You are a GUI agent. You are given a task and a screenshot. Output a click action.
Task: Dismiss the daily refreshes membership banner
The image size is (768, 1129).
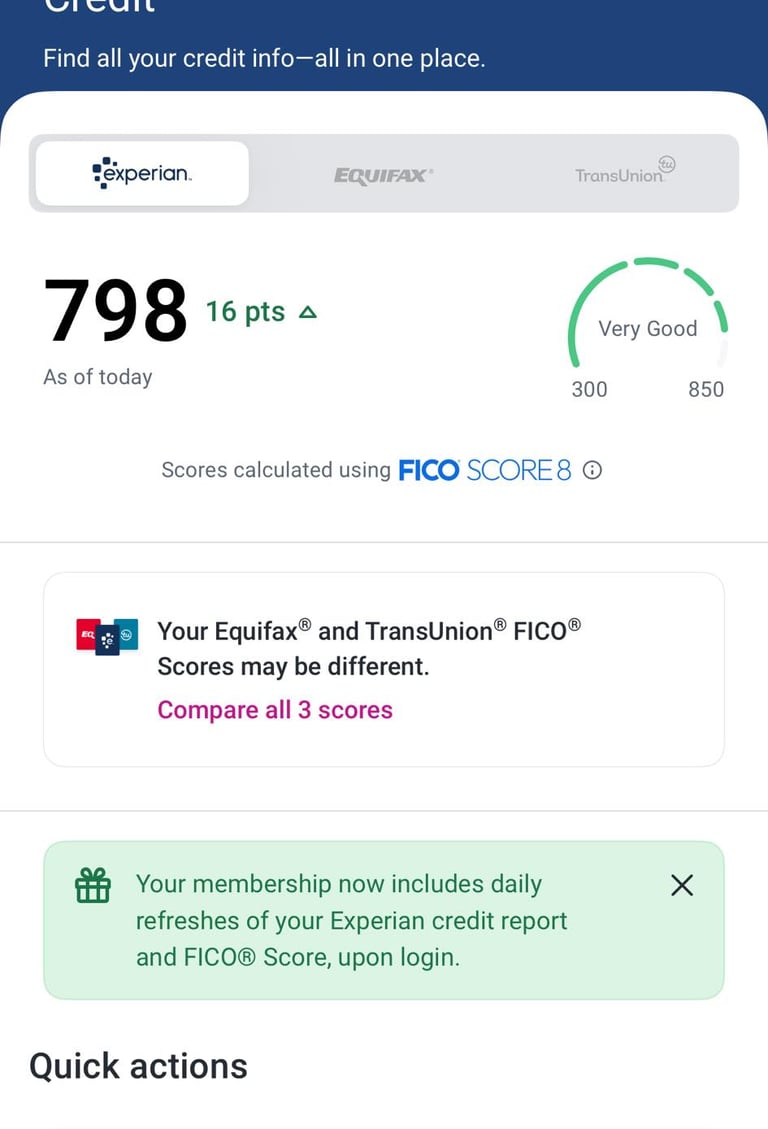682,885
